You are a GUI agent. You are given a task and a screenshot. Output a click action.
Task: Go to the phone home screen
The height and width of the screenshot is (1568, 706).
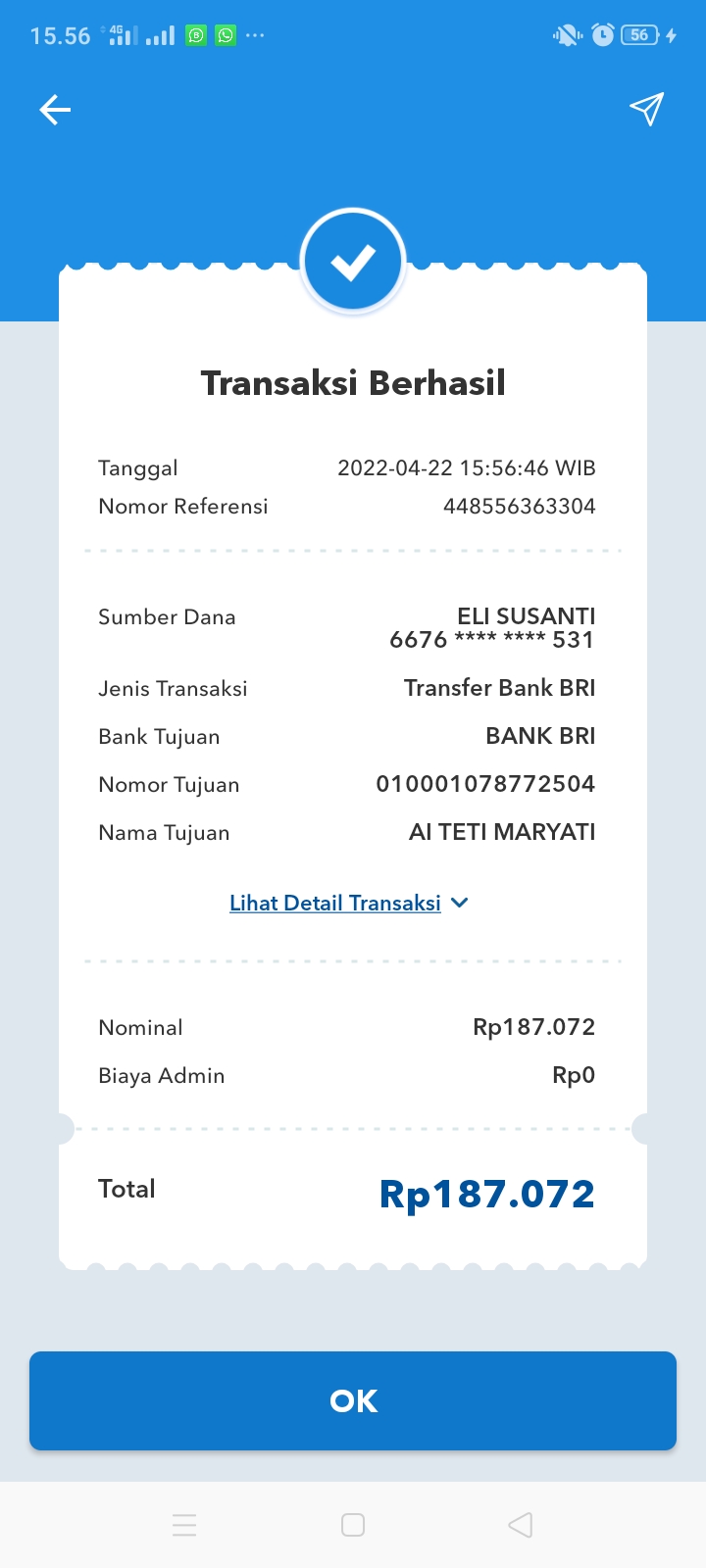[353, 1525]
